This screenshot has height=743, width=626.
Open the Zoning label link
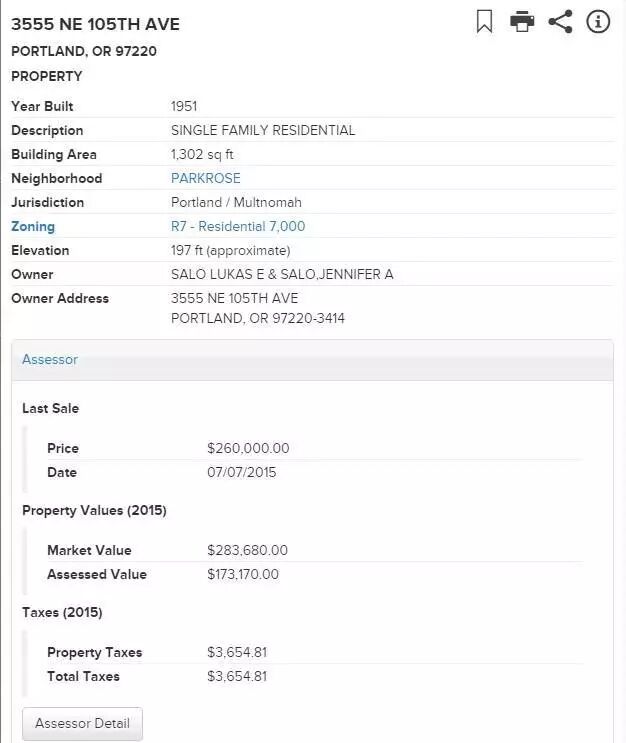[x=33, y=227]
